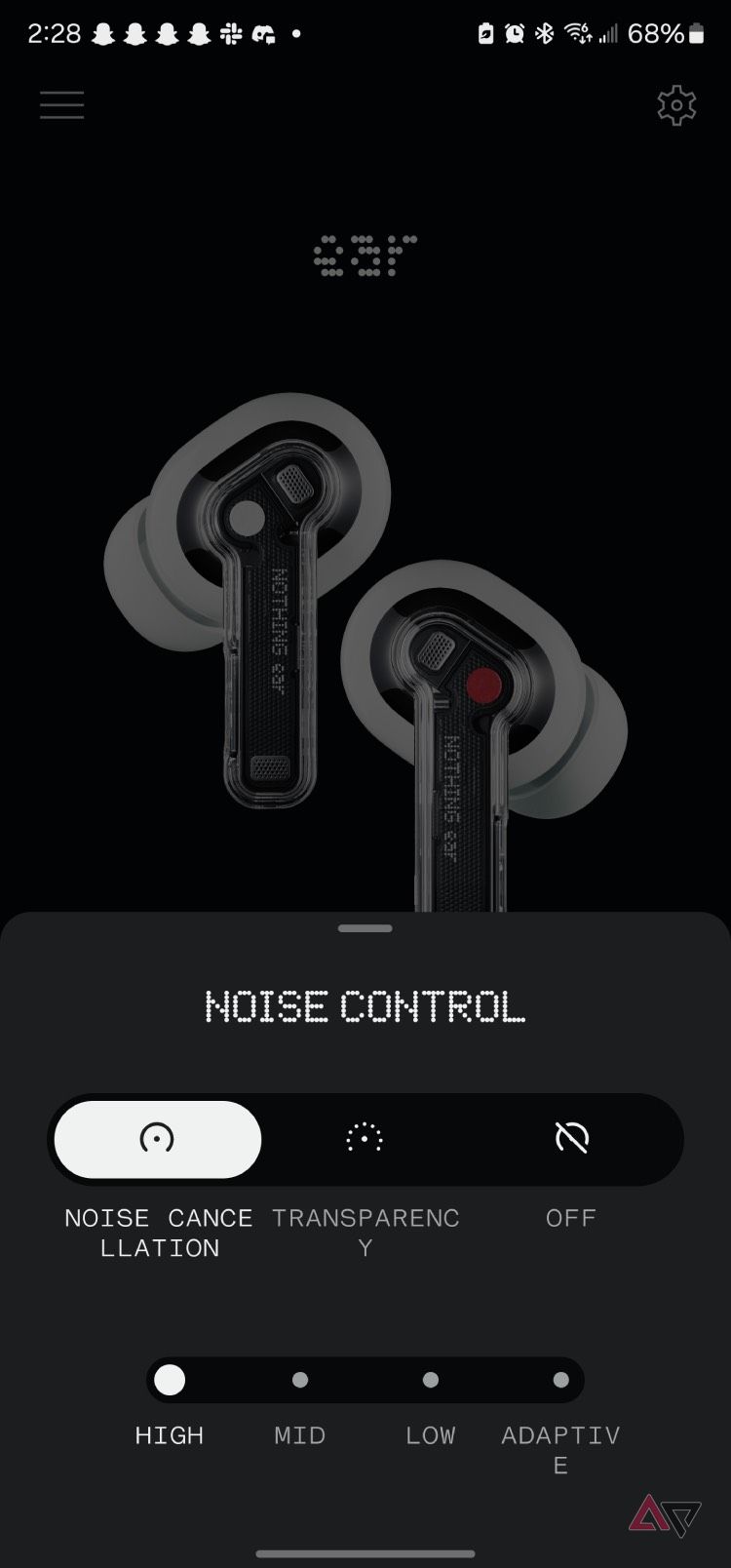Select the HIGH noise cancellation level
The height and width of the screenshot is (1568, 731).
pos(170,1380)
